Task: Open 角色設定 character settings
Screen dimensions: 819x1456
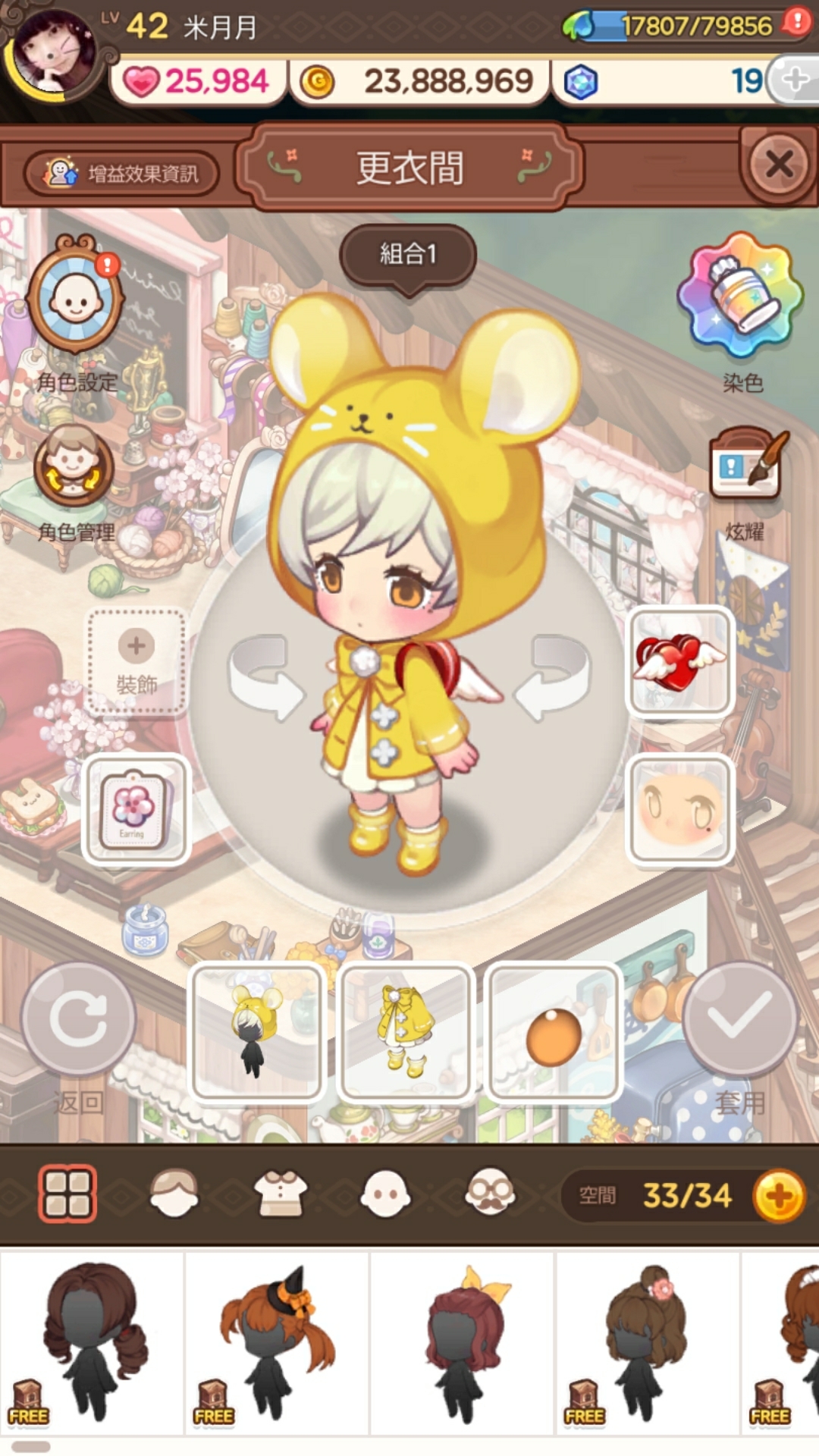Action: [x=75, y=300]
